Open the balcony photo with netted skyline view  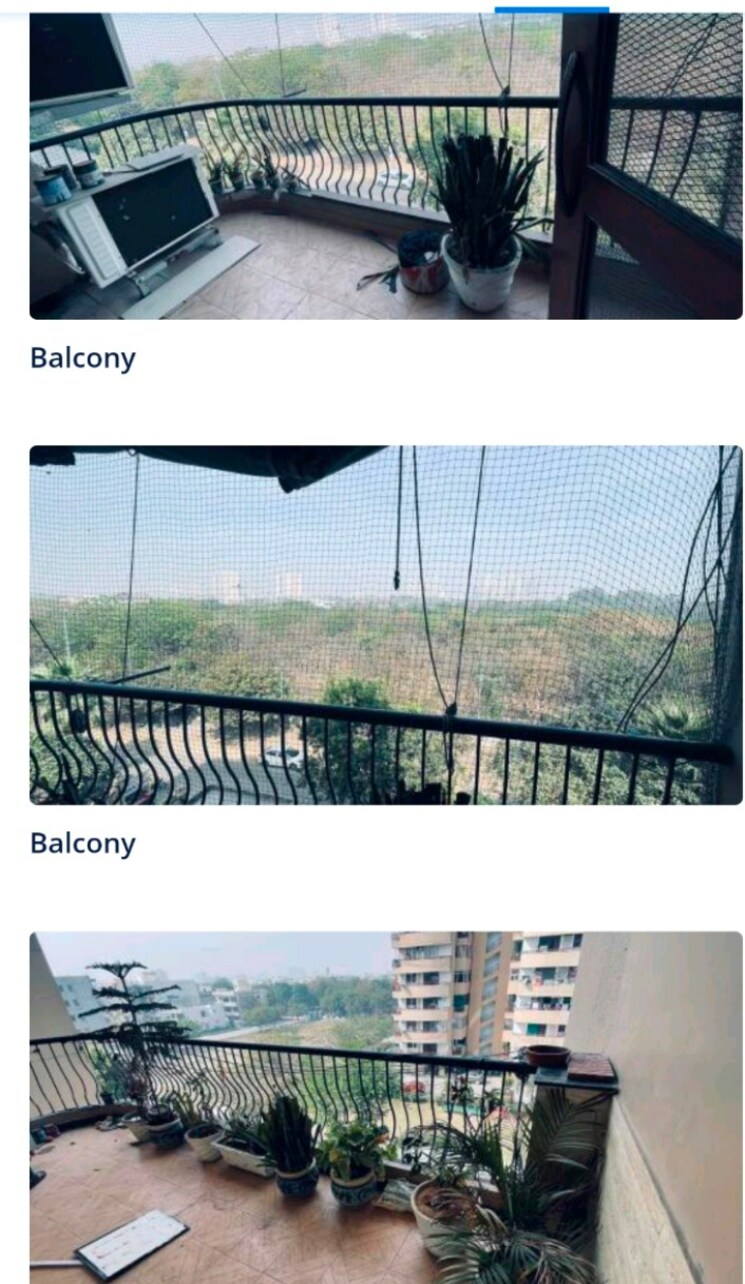point(386,624)
